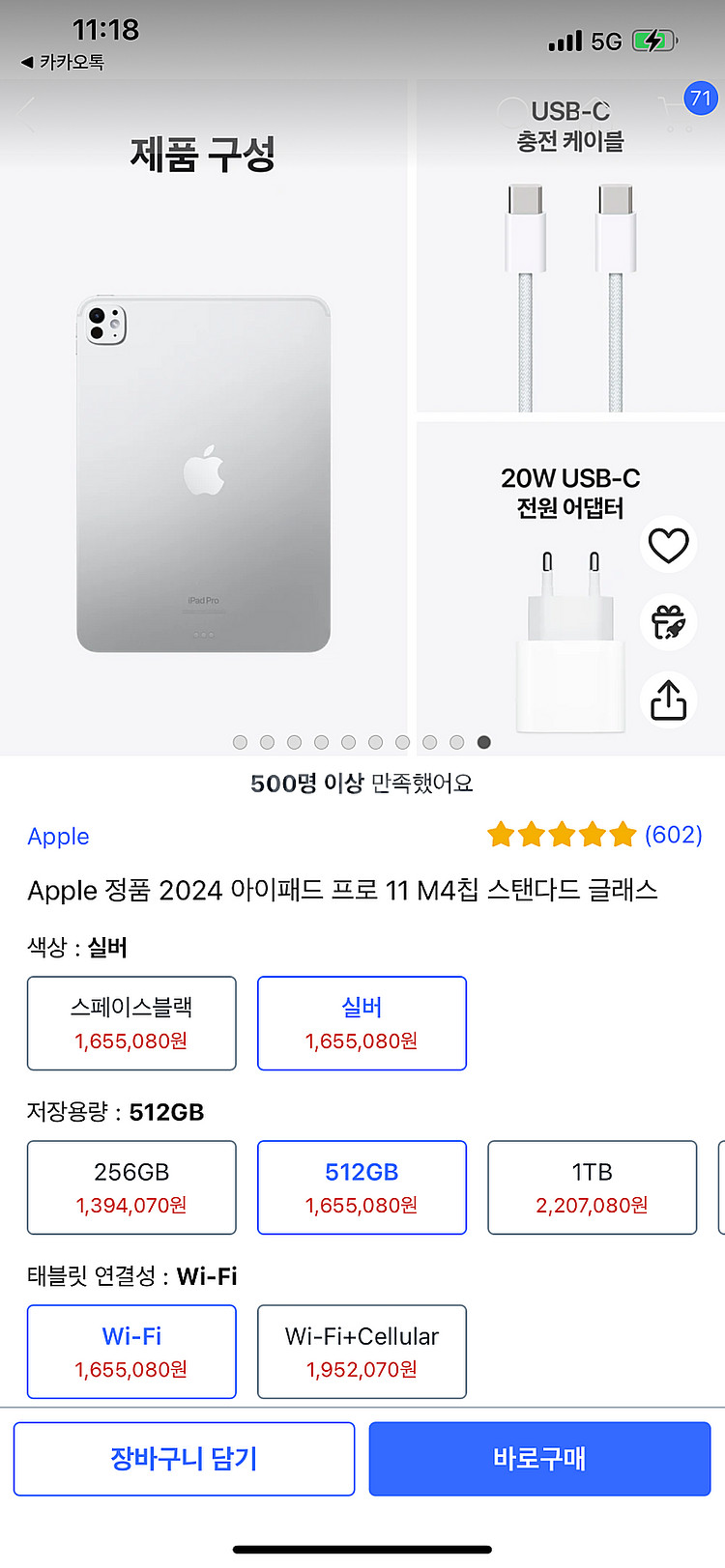Select the 스페이스블랙 color option

click(131, 1023)
